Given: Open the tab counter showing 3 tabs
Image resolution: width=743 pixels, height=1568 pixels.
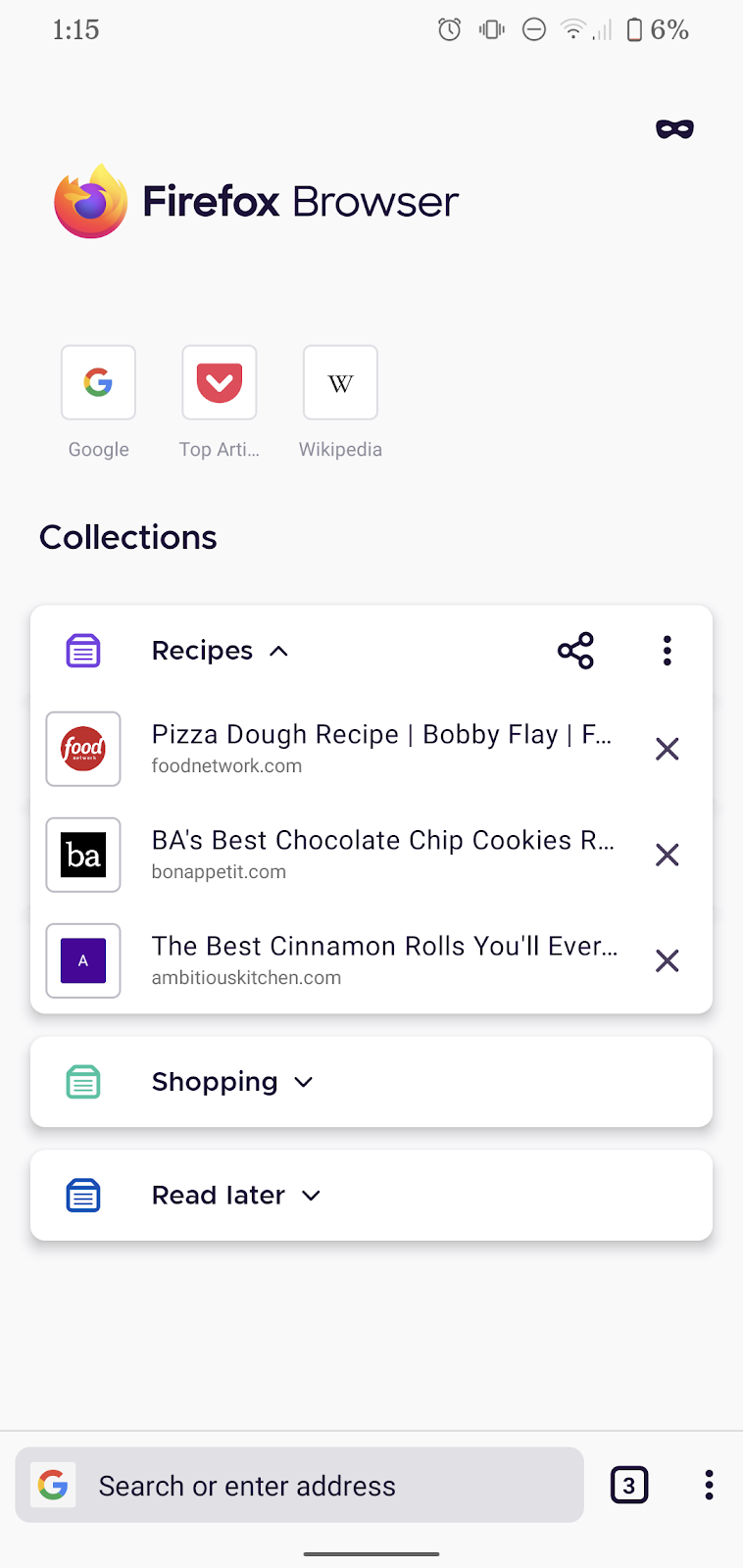Looking at the screenshot, I should 629,1485.
